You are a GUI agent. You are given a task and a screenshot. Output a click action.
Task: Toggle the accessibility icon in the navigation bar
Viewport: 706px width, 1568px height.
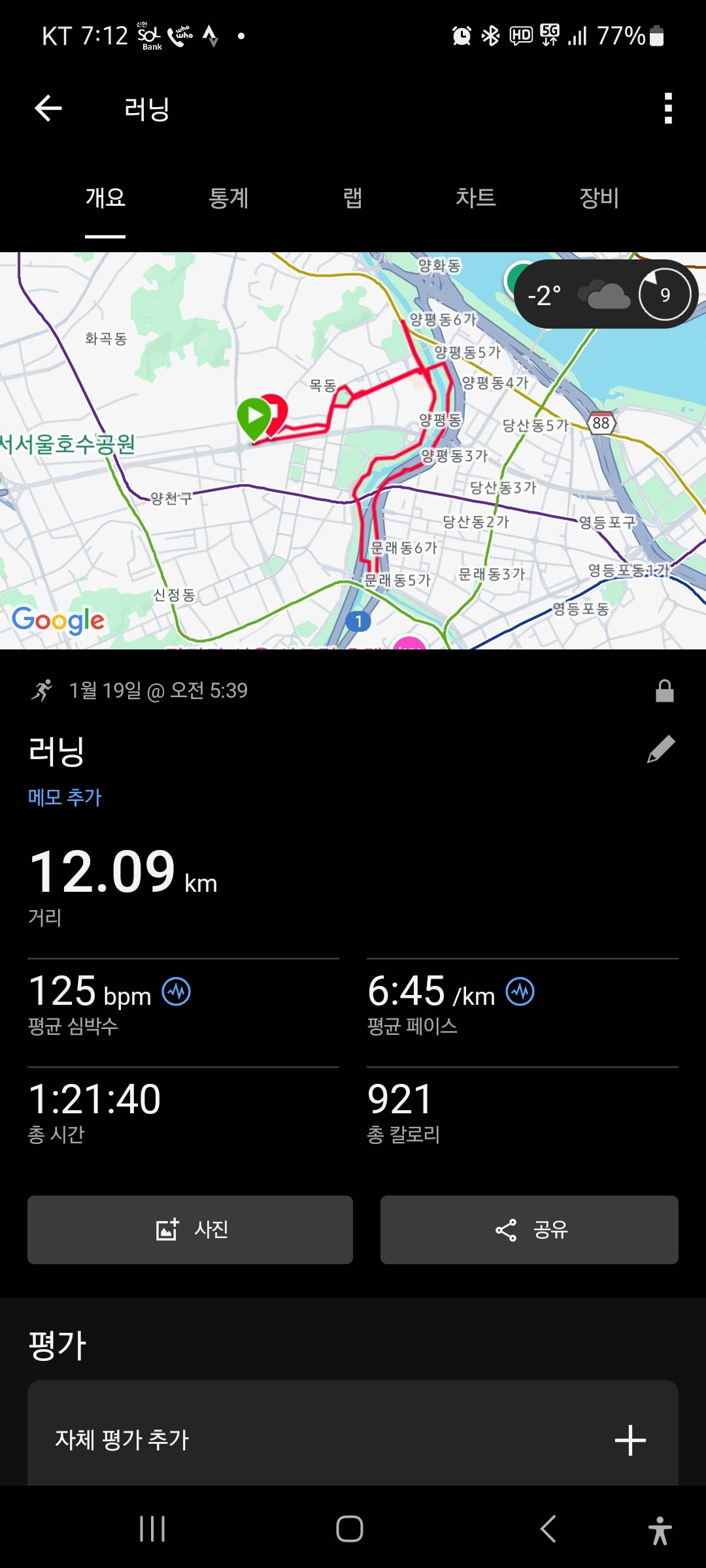pyautogui.click(x=663, y=1529)
